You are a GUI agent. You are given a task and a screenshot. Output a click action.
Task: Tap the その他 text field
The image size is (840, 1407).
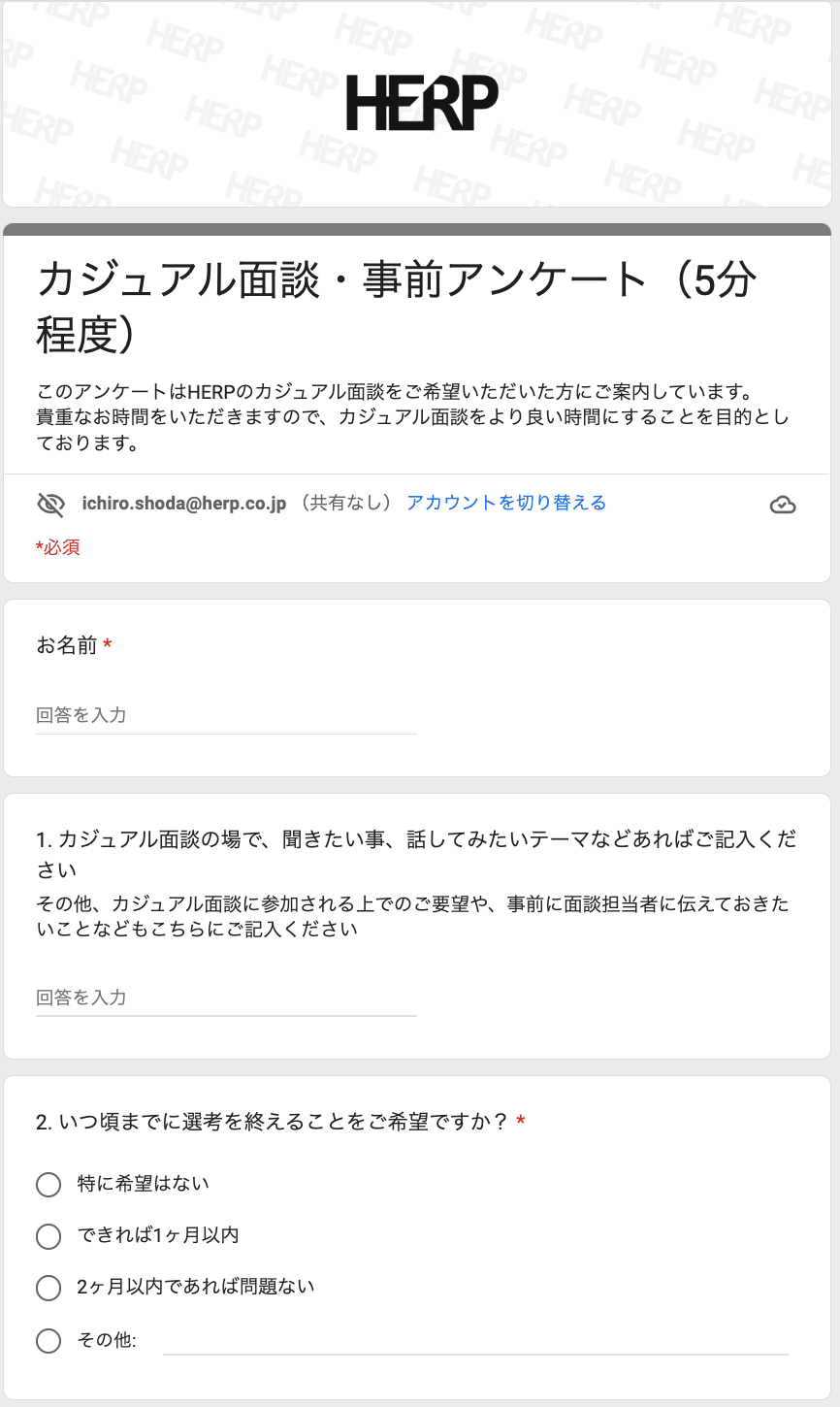pyautogui.click(x=475, y=1340)
